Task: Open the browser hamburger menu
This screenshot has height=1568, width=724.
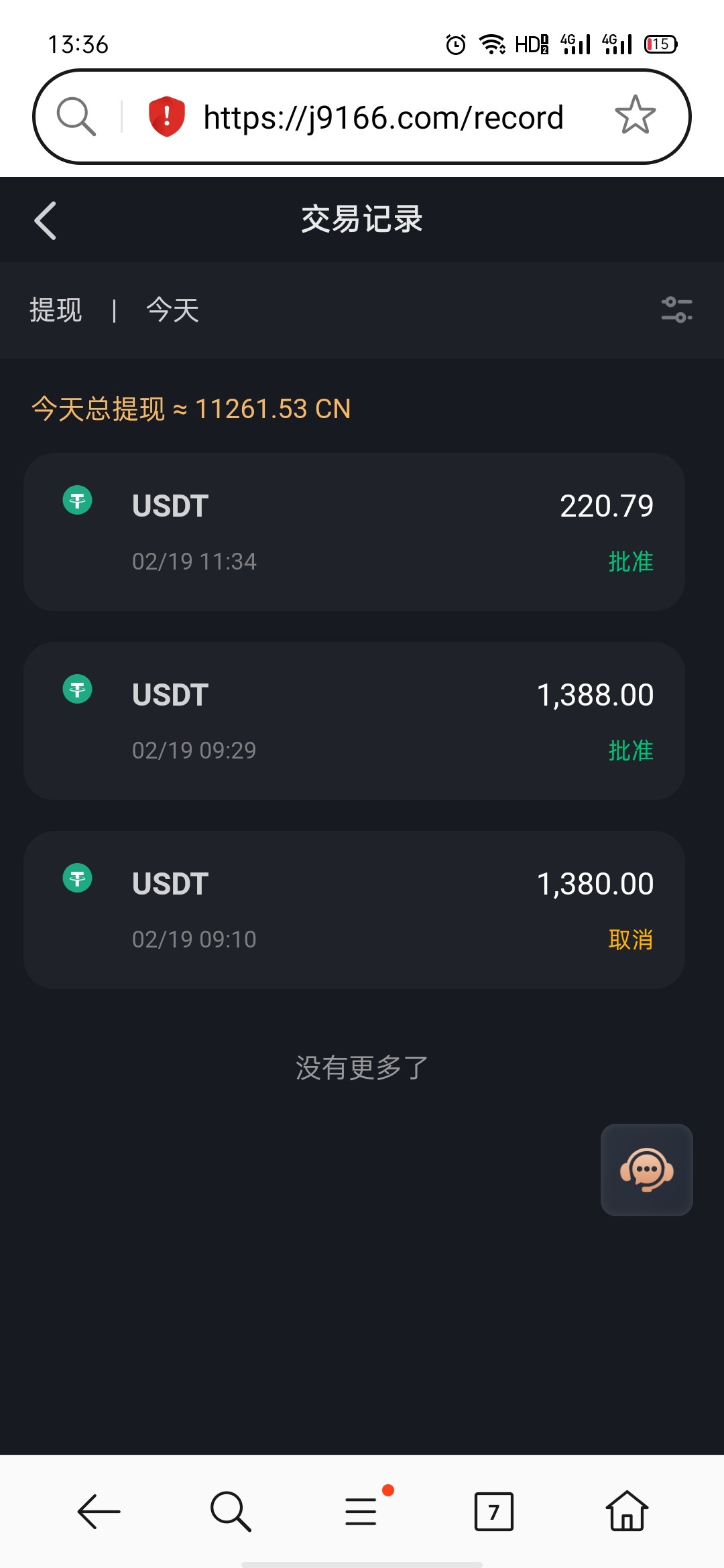Action: coord(361,1512)
